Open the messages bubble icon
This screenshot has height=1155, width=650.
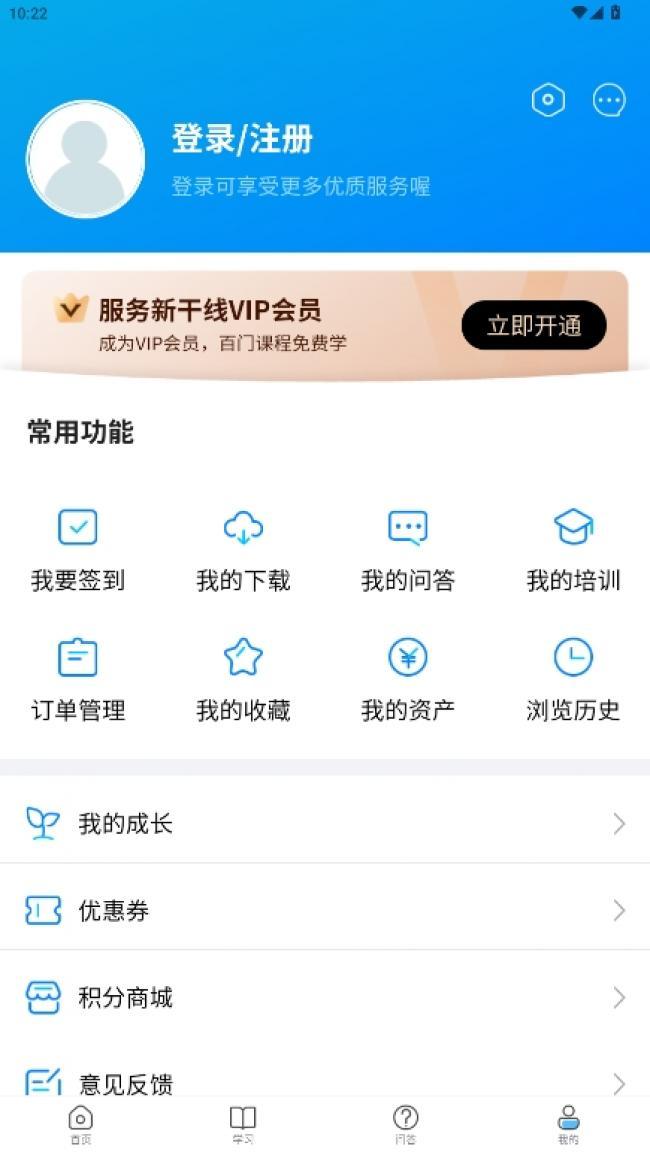click(x=609, y=100)
